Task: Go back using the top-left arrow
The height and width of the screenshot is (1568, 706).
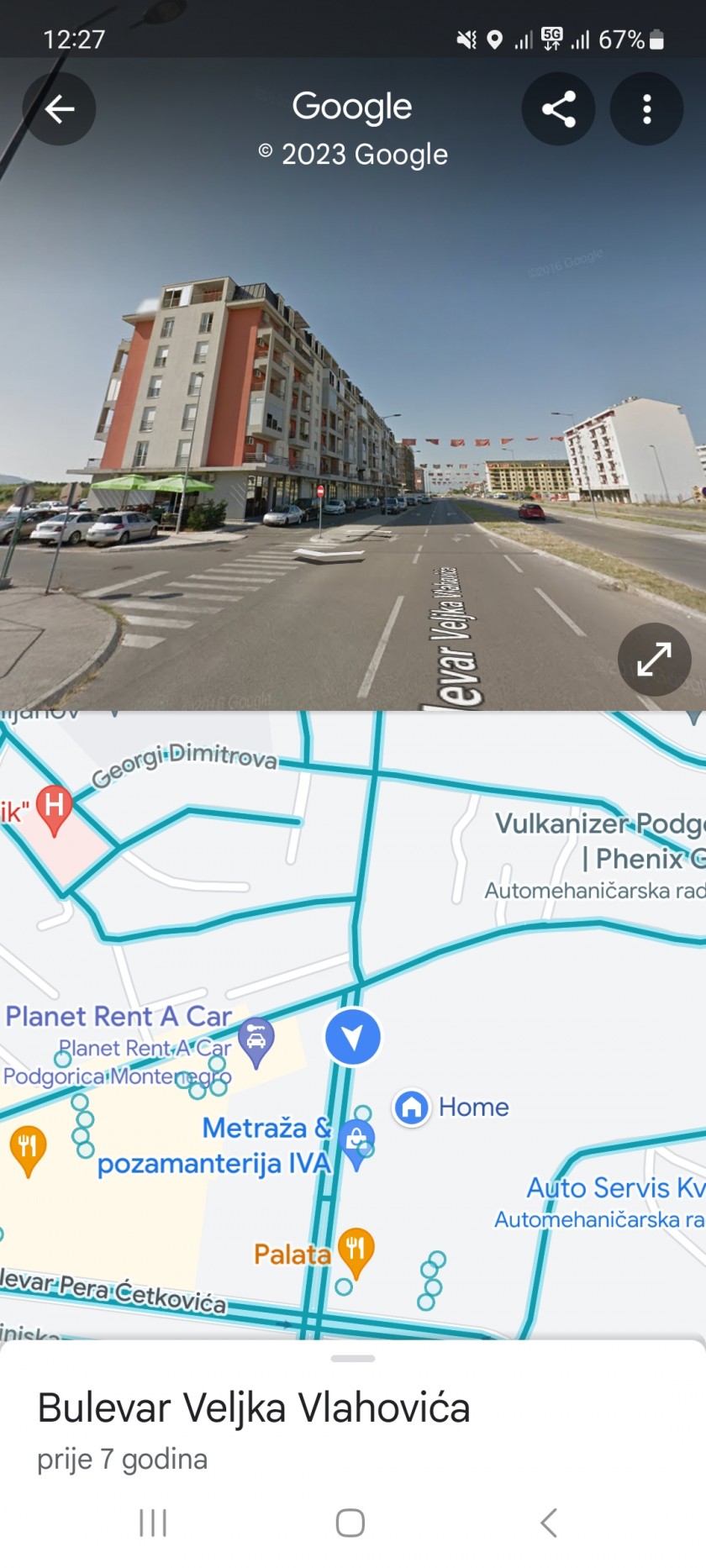Action: tap(59, 109)
